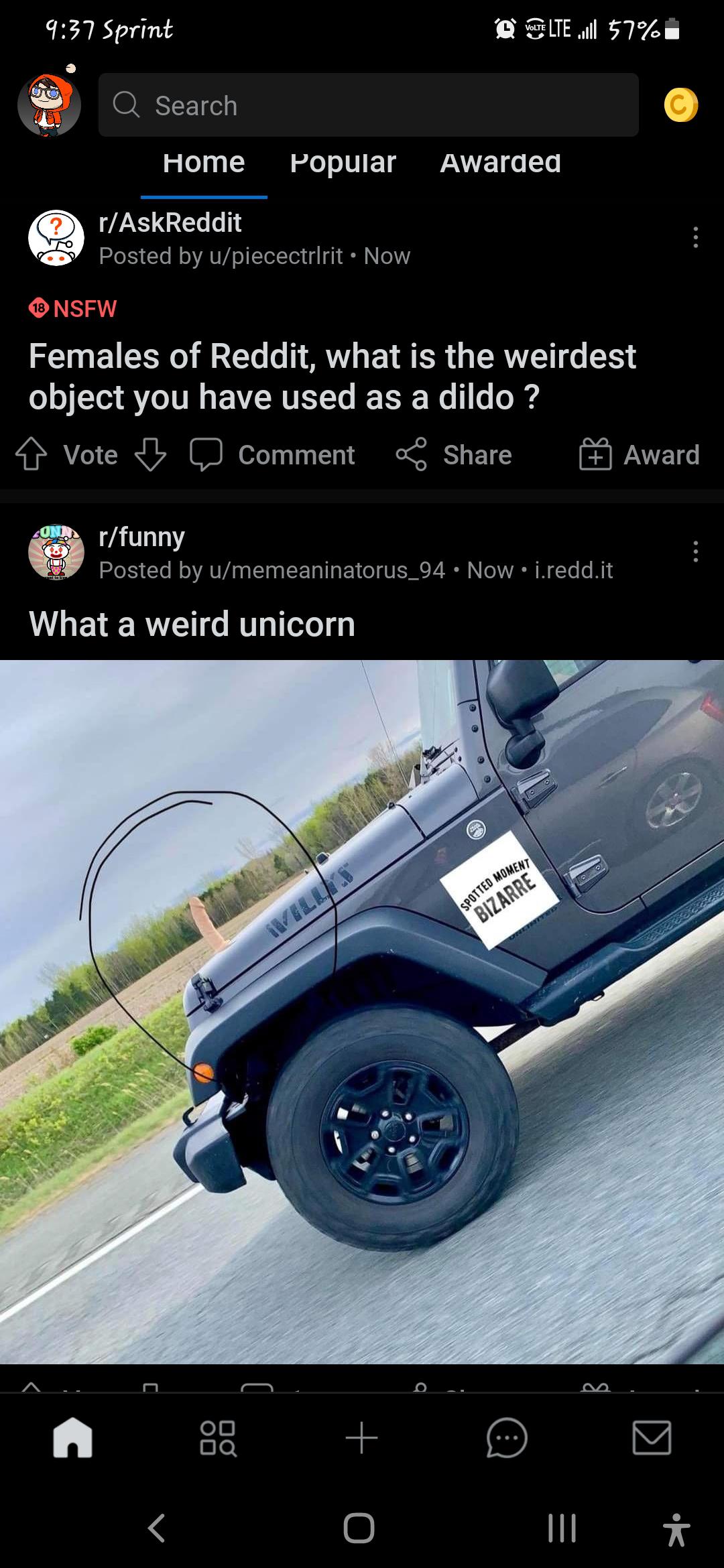The height and width of the screenshot is (1568, 724).
Task: Open the chat tab
Action: [x=507, y=1438]
